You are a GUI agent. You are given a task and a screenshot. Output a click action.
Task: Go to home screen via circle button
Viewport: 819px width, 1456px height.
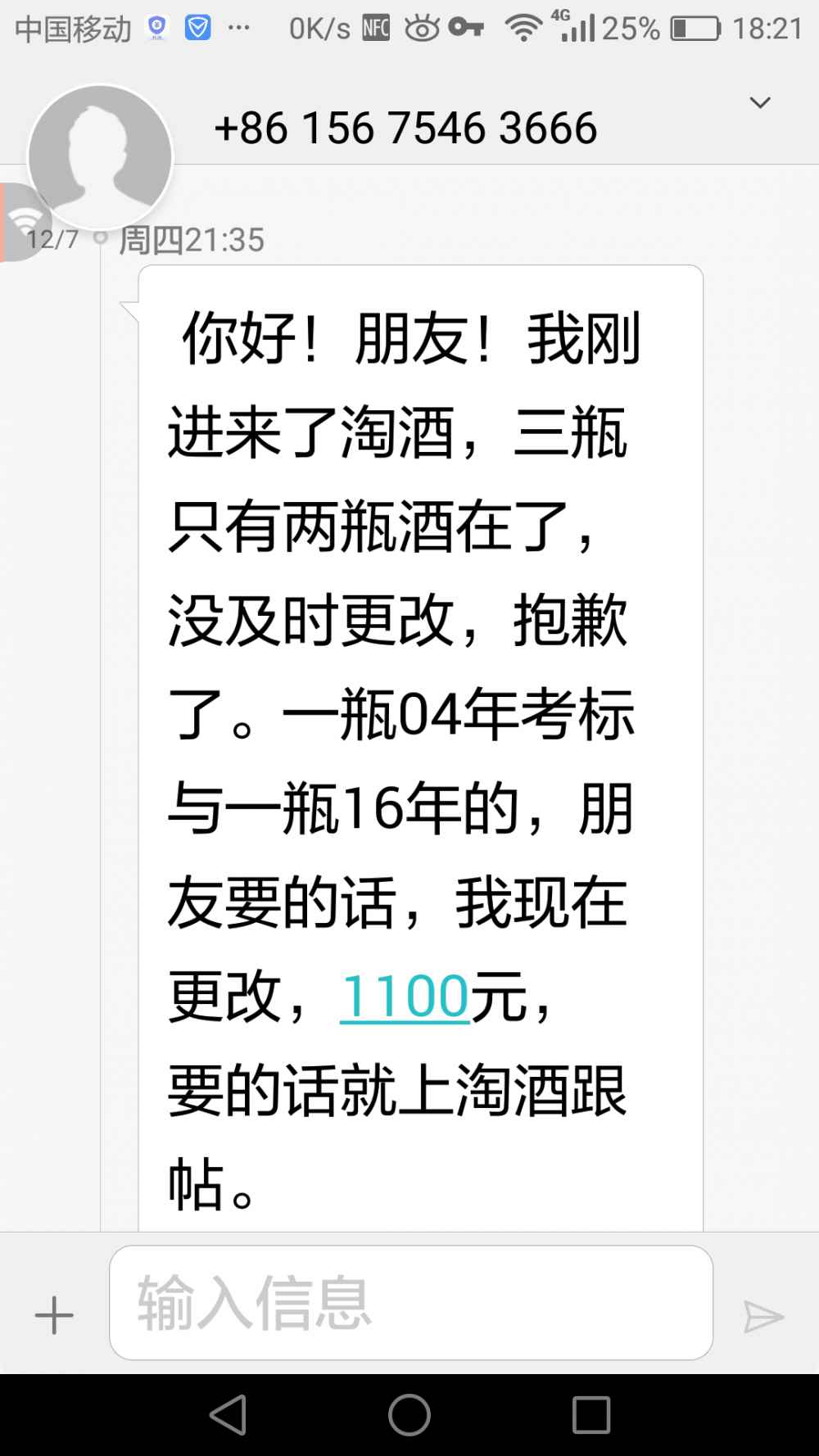click(x=409, y=1414)
